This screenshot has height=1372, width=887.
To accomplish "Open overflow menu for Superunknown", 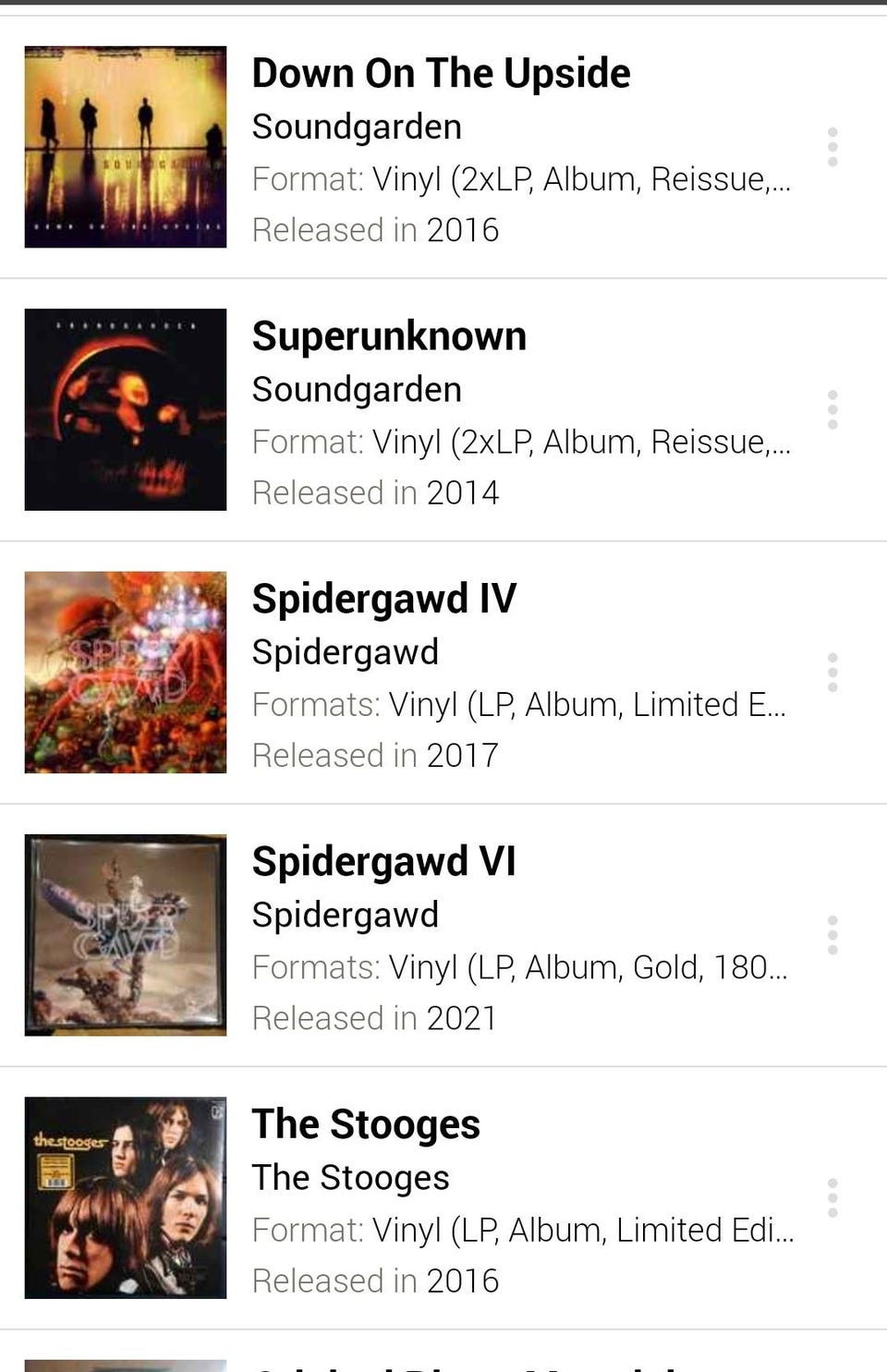I will pos(832,409).
